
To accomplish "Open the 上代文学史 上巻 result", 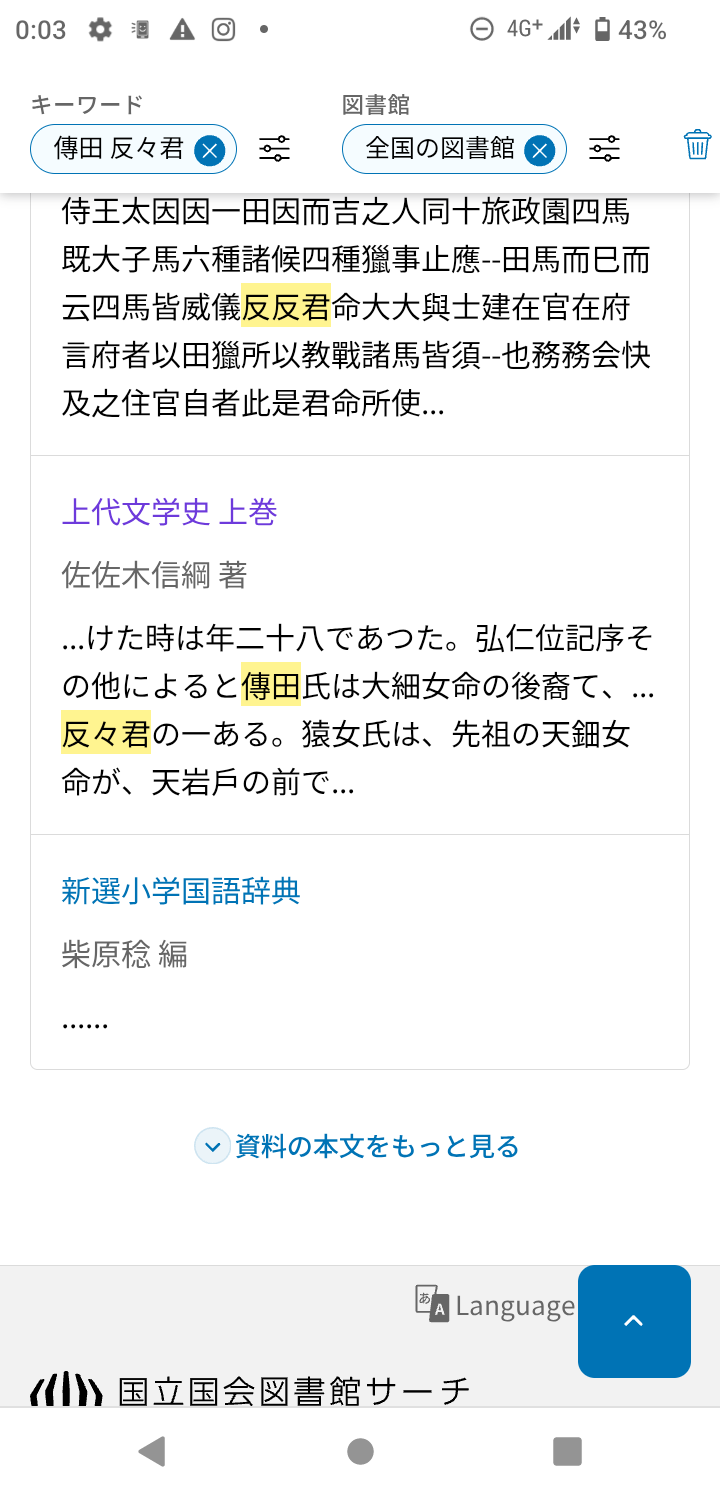I will tap(169, 512).
